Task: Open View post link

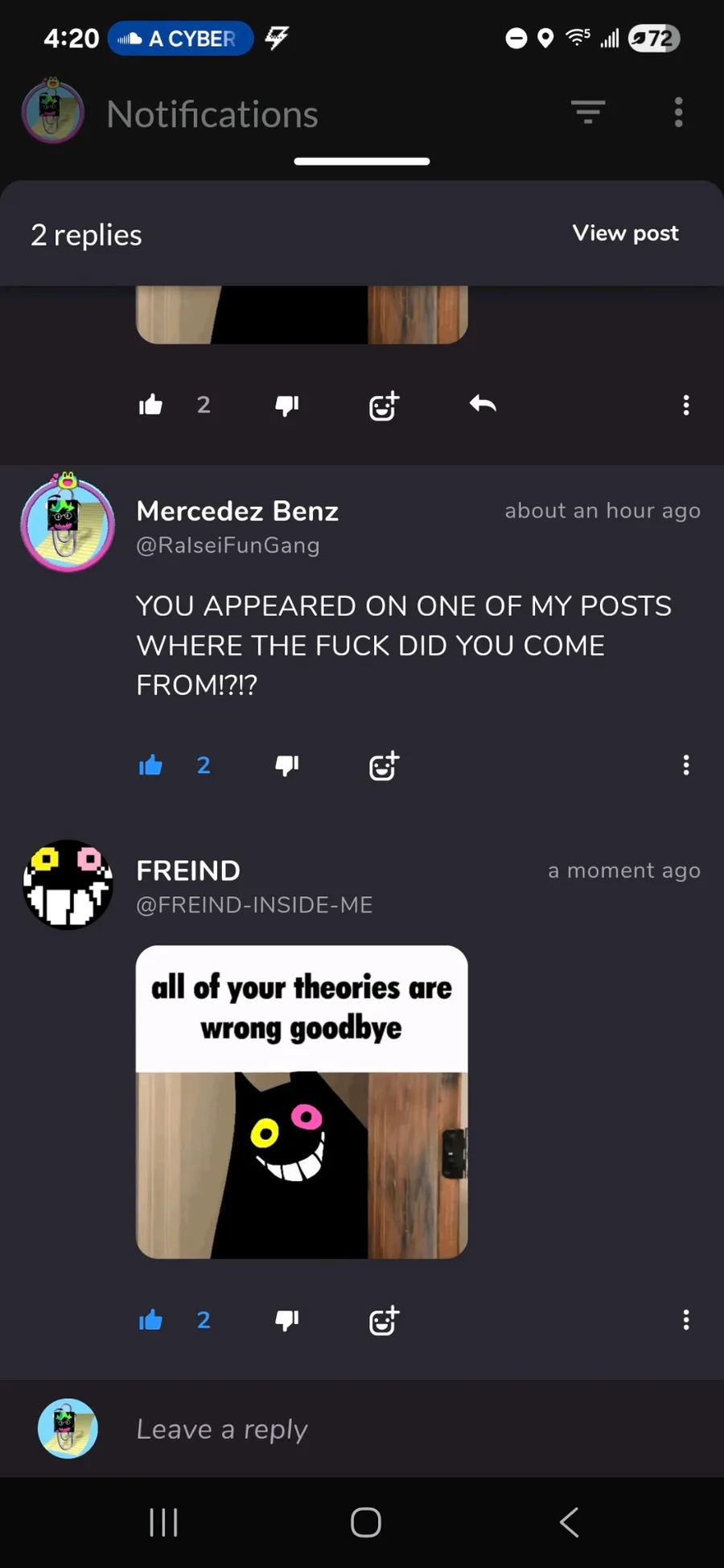Action: tap(625, 233)
